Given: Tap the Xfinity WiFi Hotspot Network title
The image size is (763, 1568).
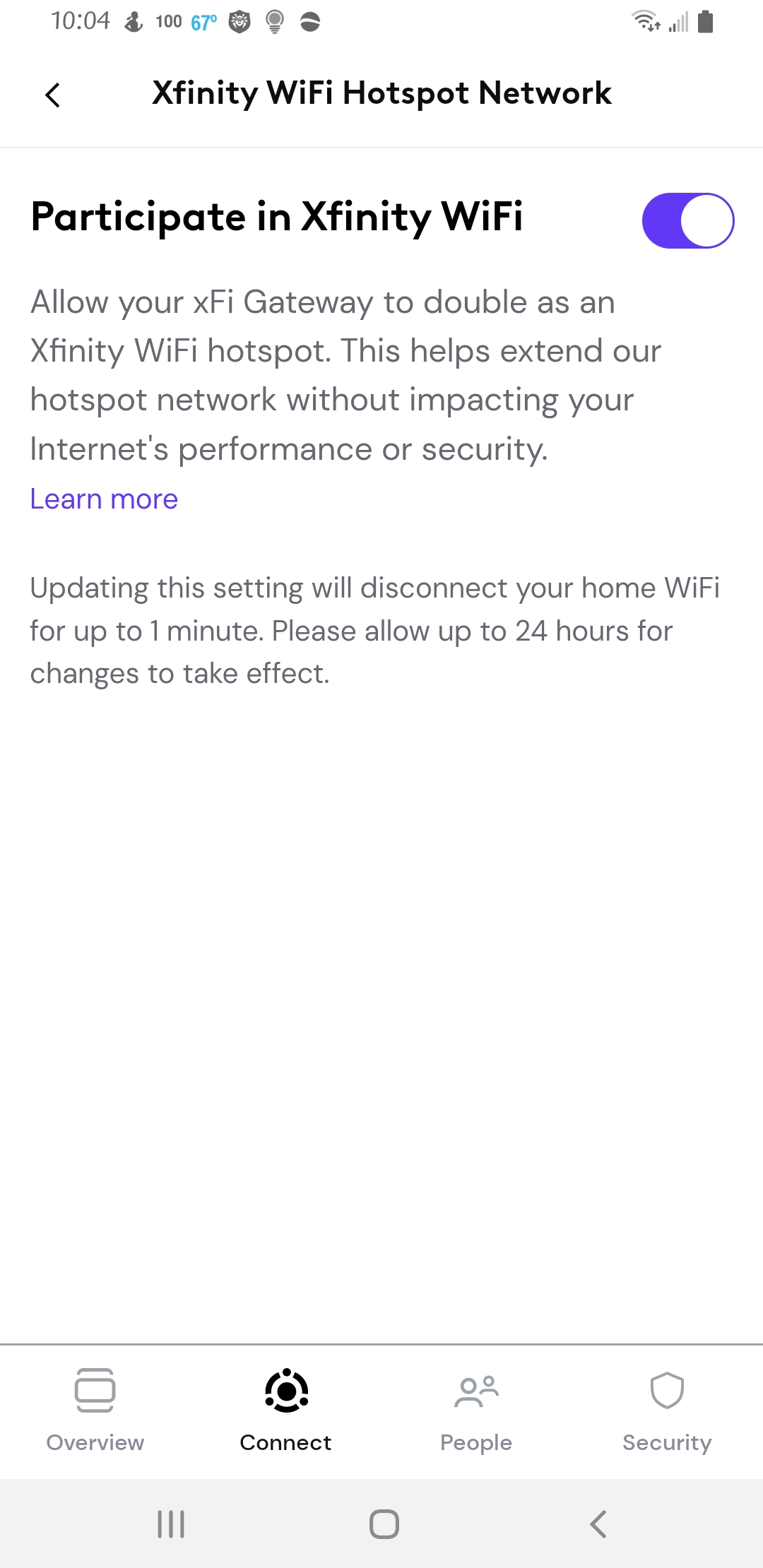Looking at the screenshot, I should [381, 93].
